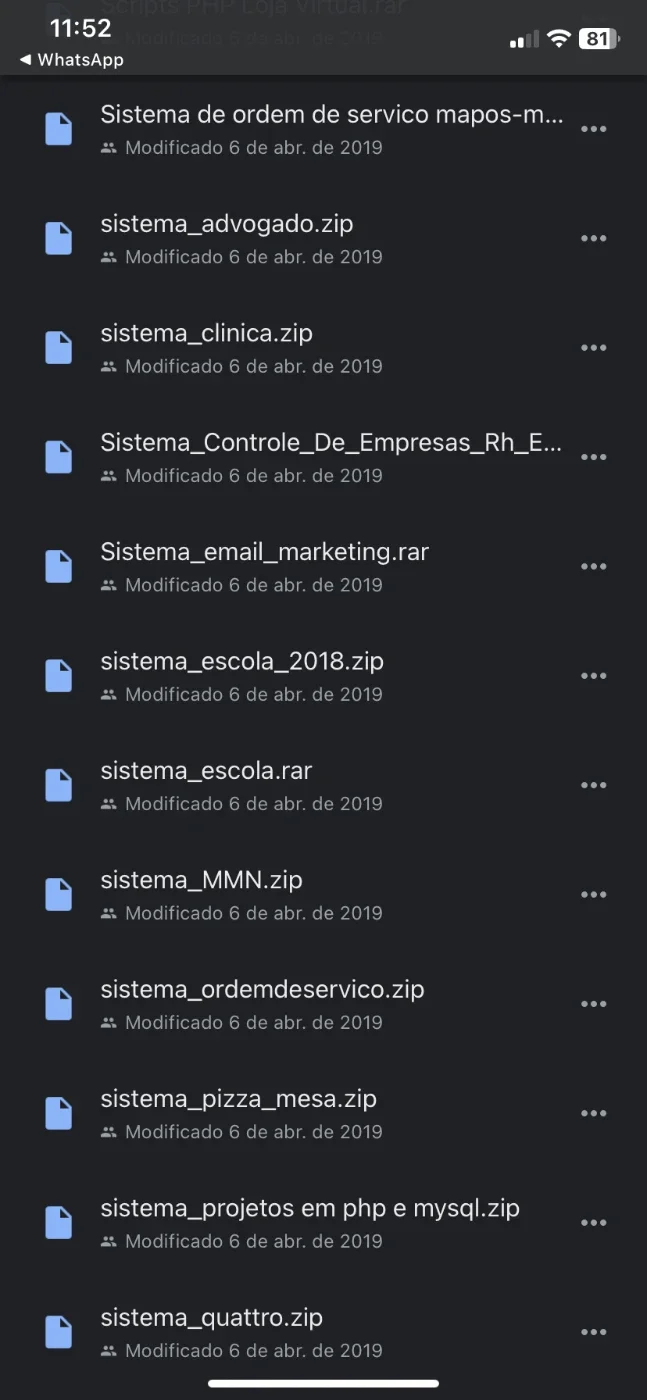Show options for Sistema_Controle_De_Empresas_Rh file
The width and height of the screenshot is (647, 1400).
594,458
